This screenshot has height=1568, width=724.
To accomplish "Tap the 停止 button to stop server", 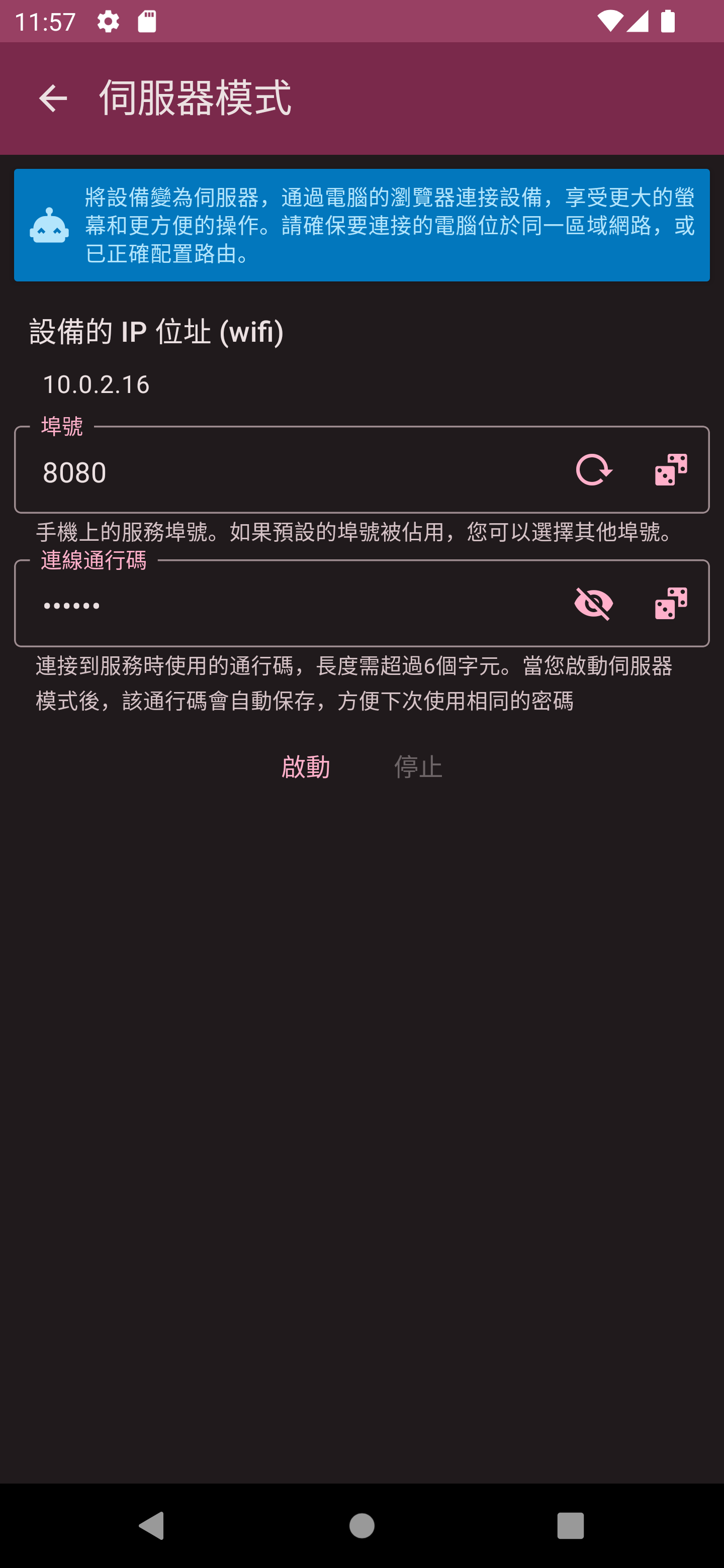I will (418, 767).
